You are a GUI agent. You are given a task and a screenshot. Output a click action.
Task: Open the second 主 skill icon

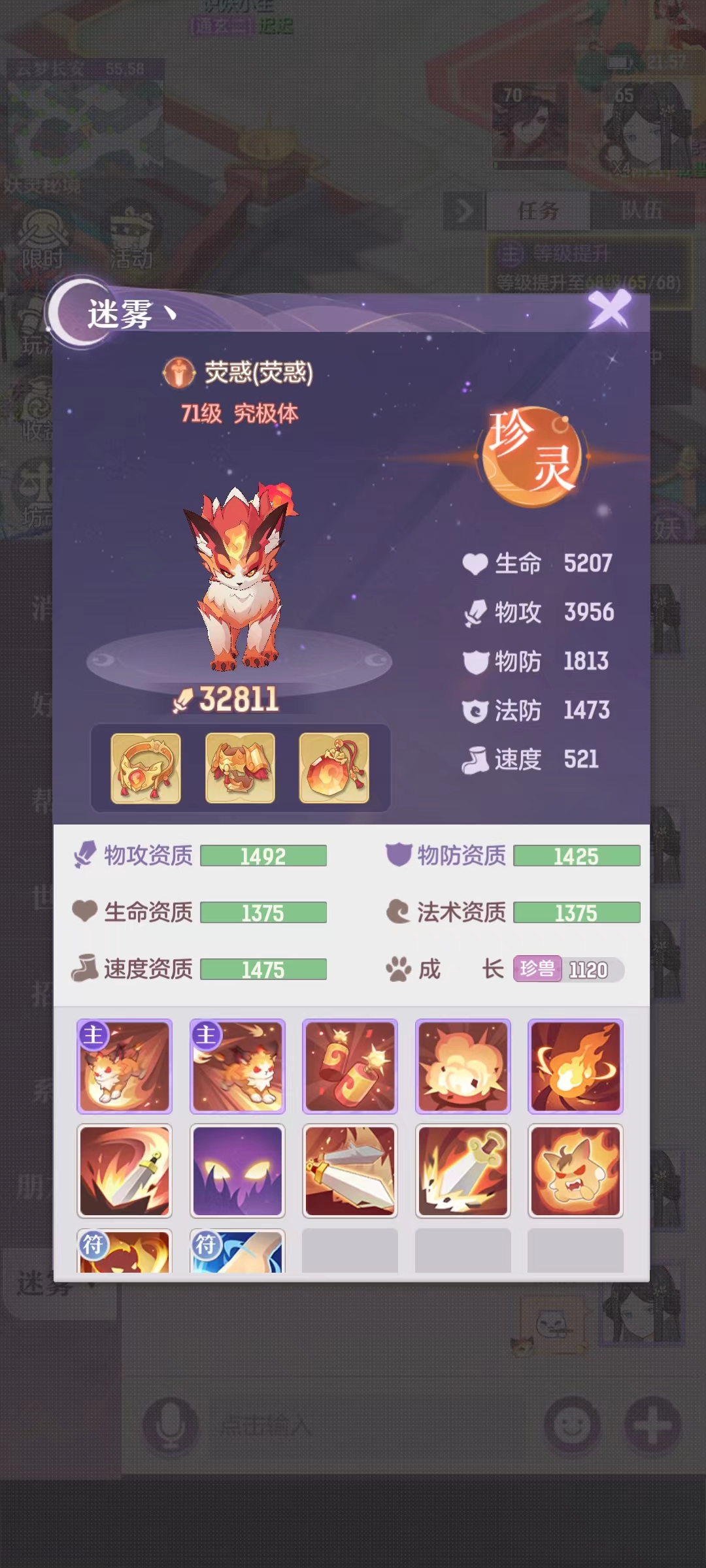tap(237, 1066)
